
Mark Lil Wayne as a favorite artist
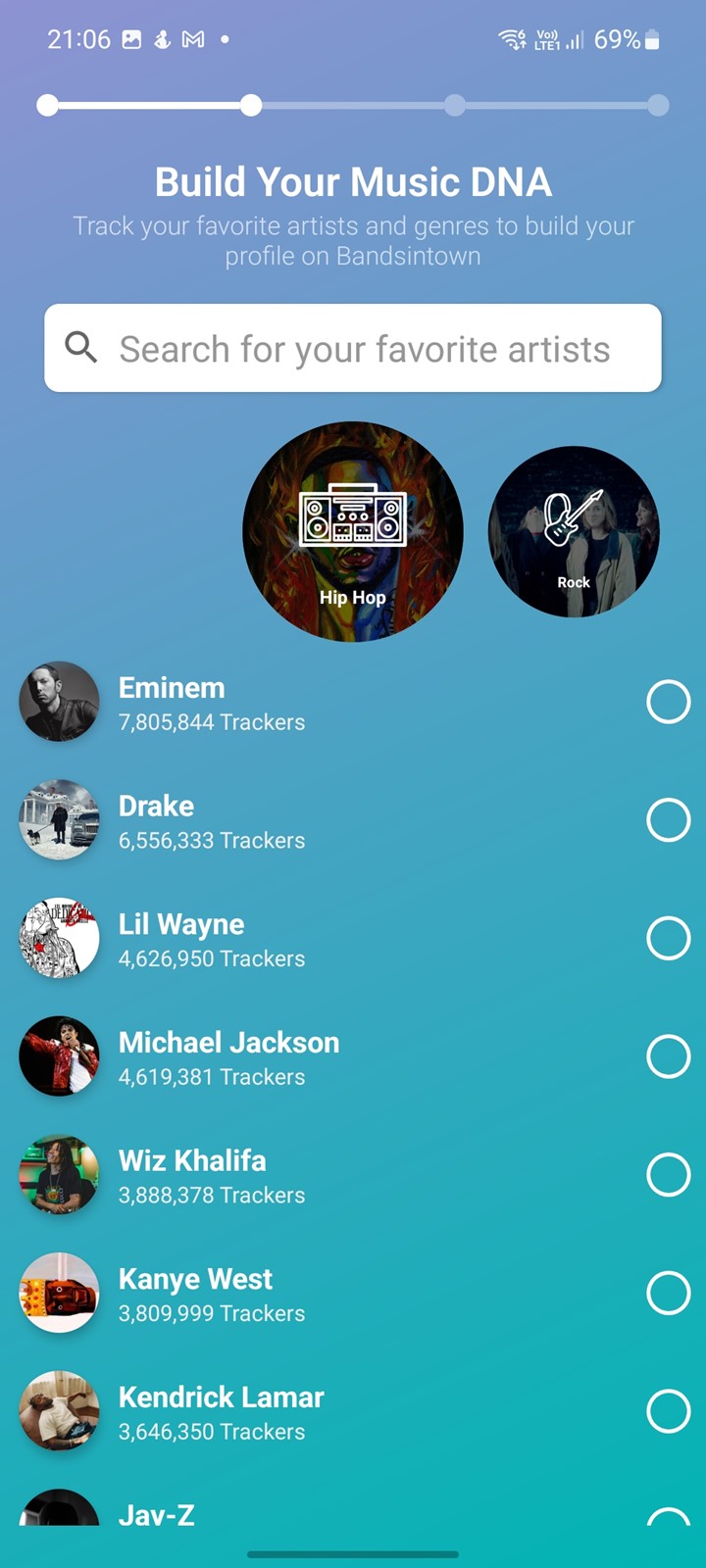pos(669,938)
